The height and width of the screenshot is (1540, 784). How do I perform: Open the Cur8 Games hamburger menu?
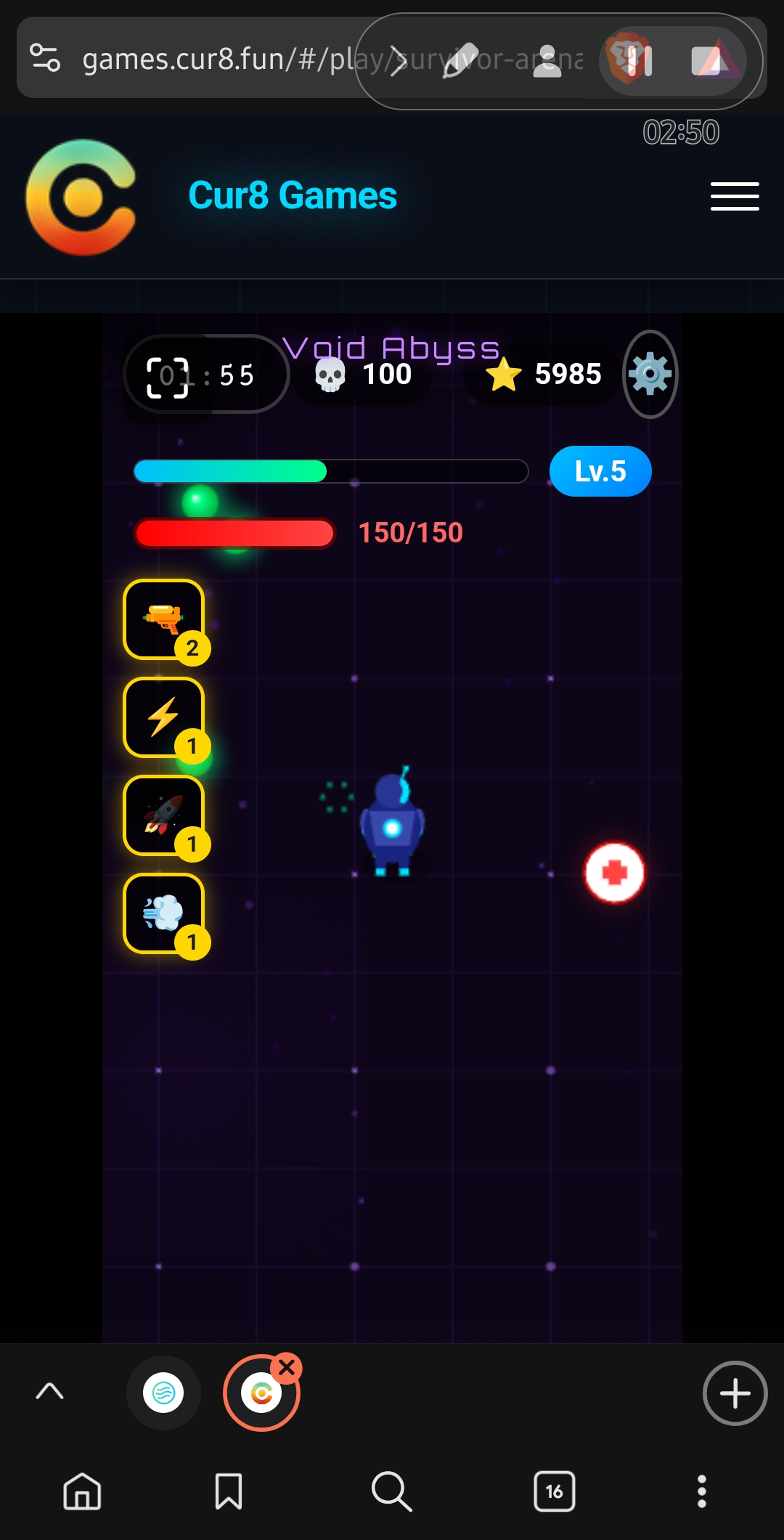coord(734,196)
